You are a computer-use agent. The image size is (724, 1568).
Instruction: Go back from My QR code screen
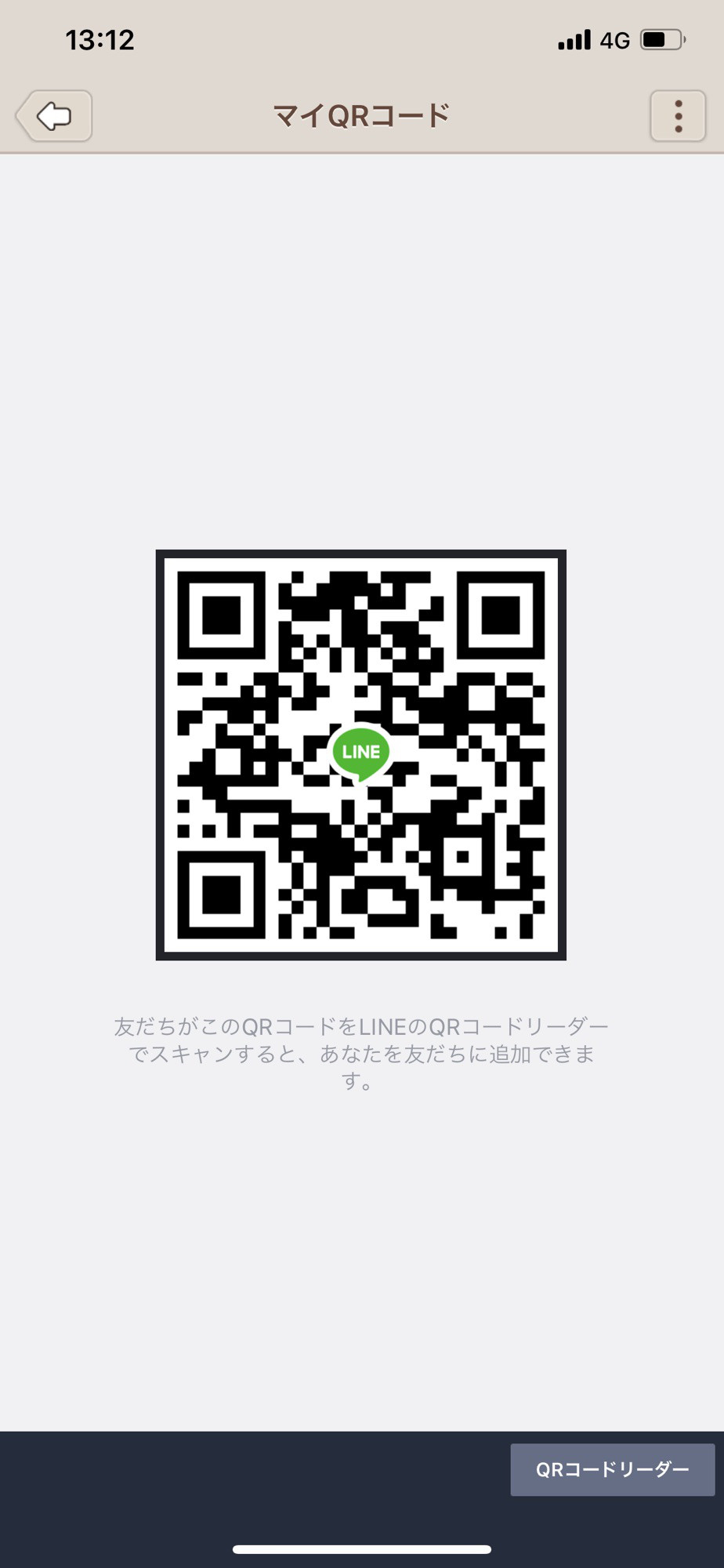click(x=53, y=116)
